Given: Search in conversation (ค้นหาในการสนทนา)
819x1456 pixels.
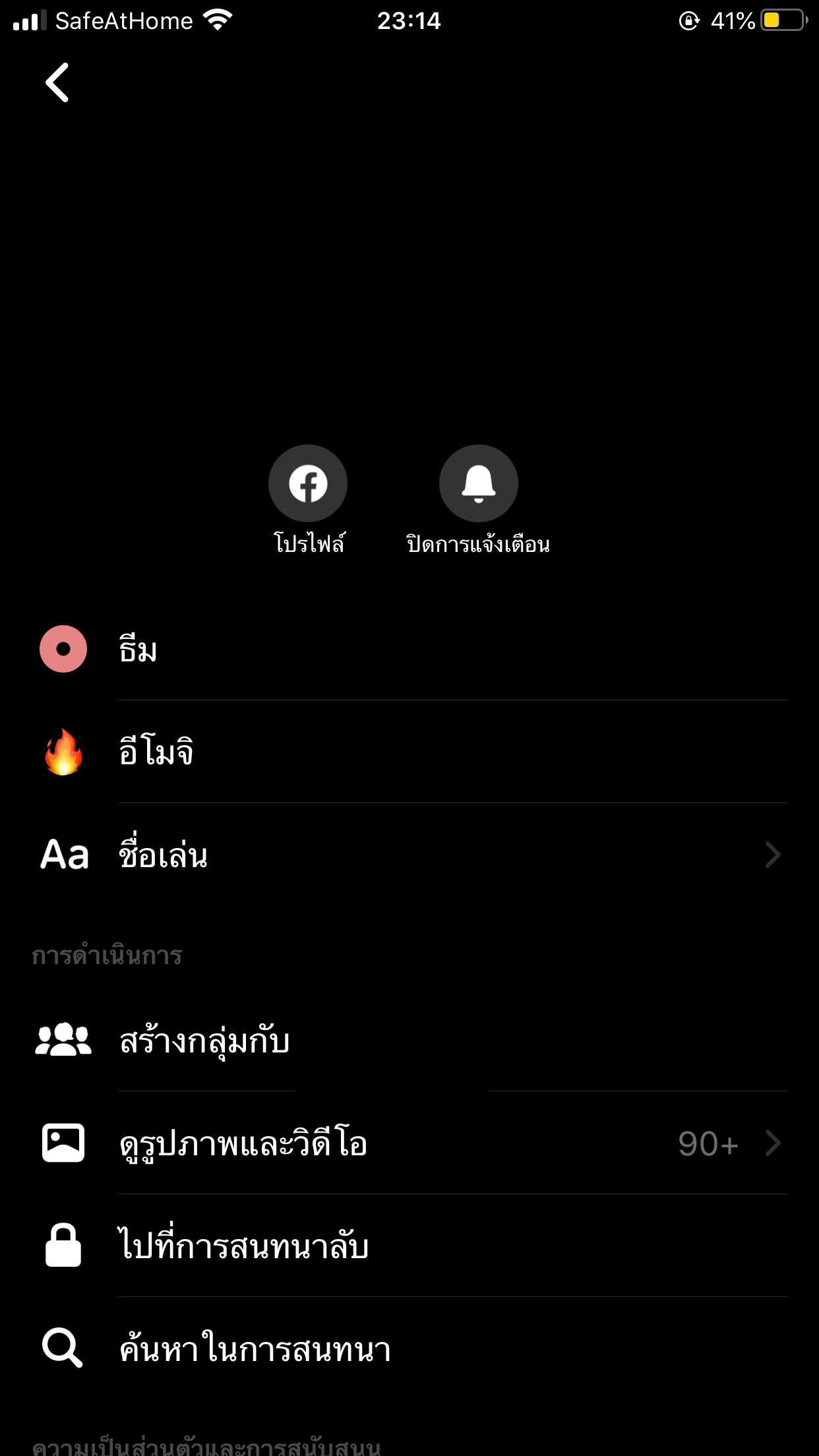Looking at the screenshot, I should (x=409, y=1349).
